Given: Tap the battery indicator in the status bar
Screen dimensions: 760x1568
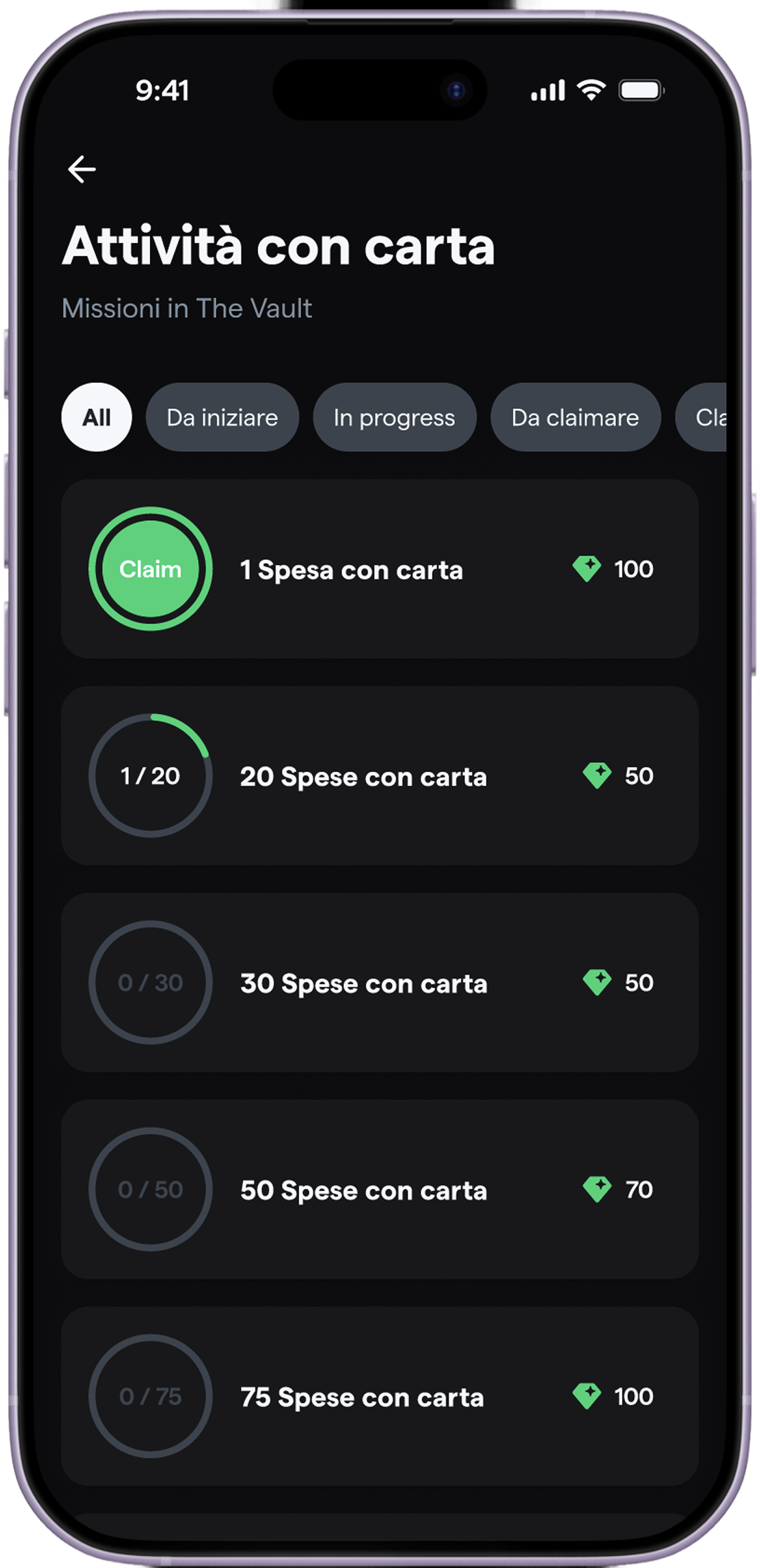Looking at the screenshot, I should [x=640, y=90].
